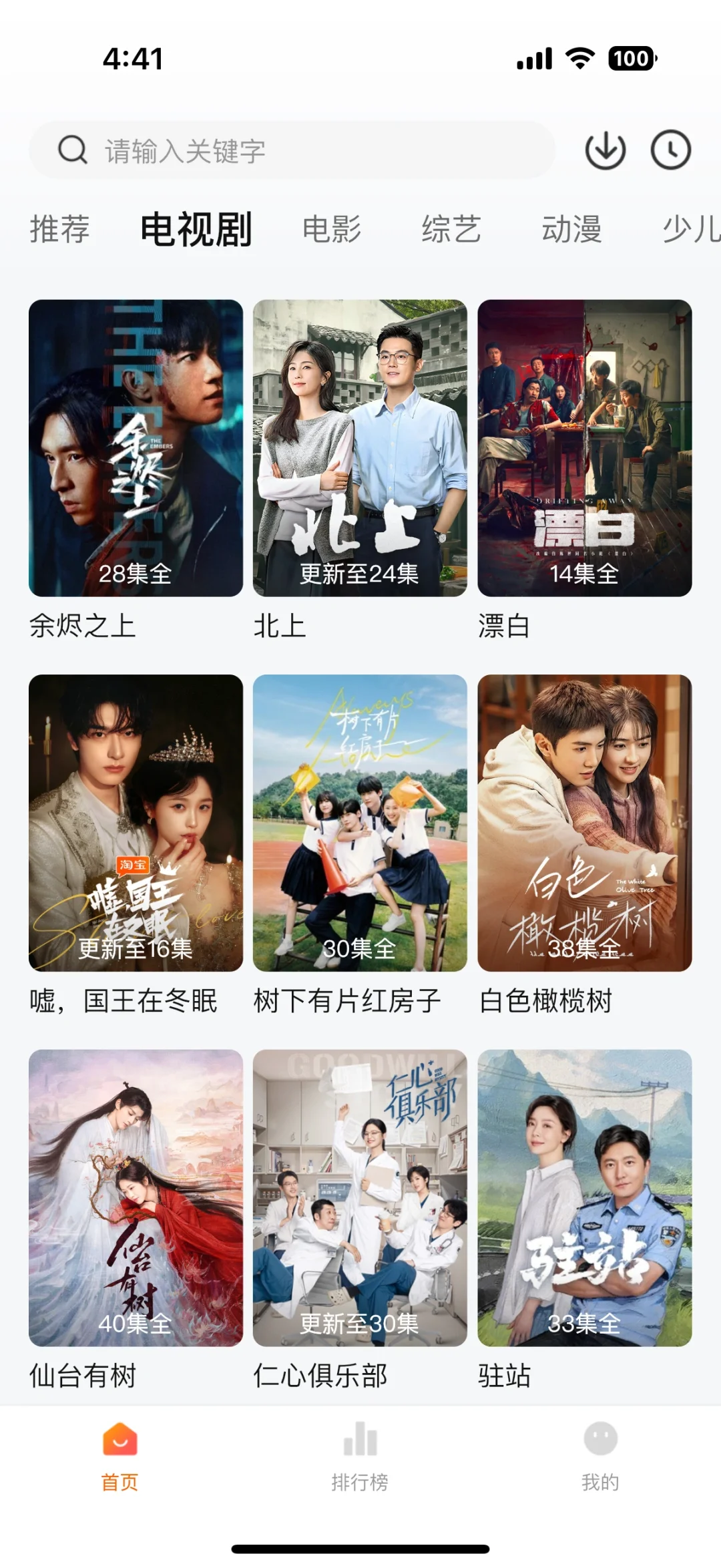Viewport: 721px width, 1568px height.
Task: Switch to the 推荐 tab
Action: [x=60, y=229]
